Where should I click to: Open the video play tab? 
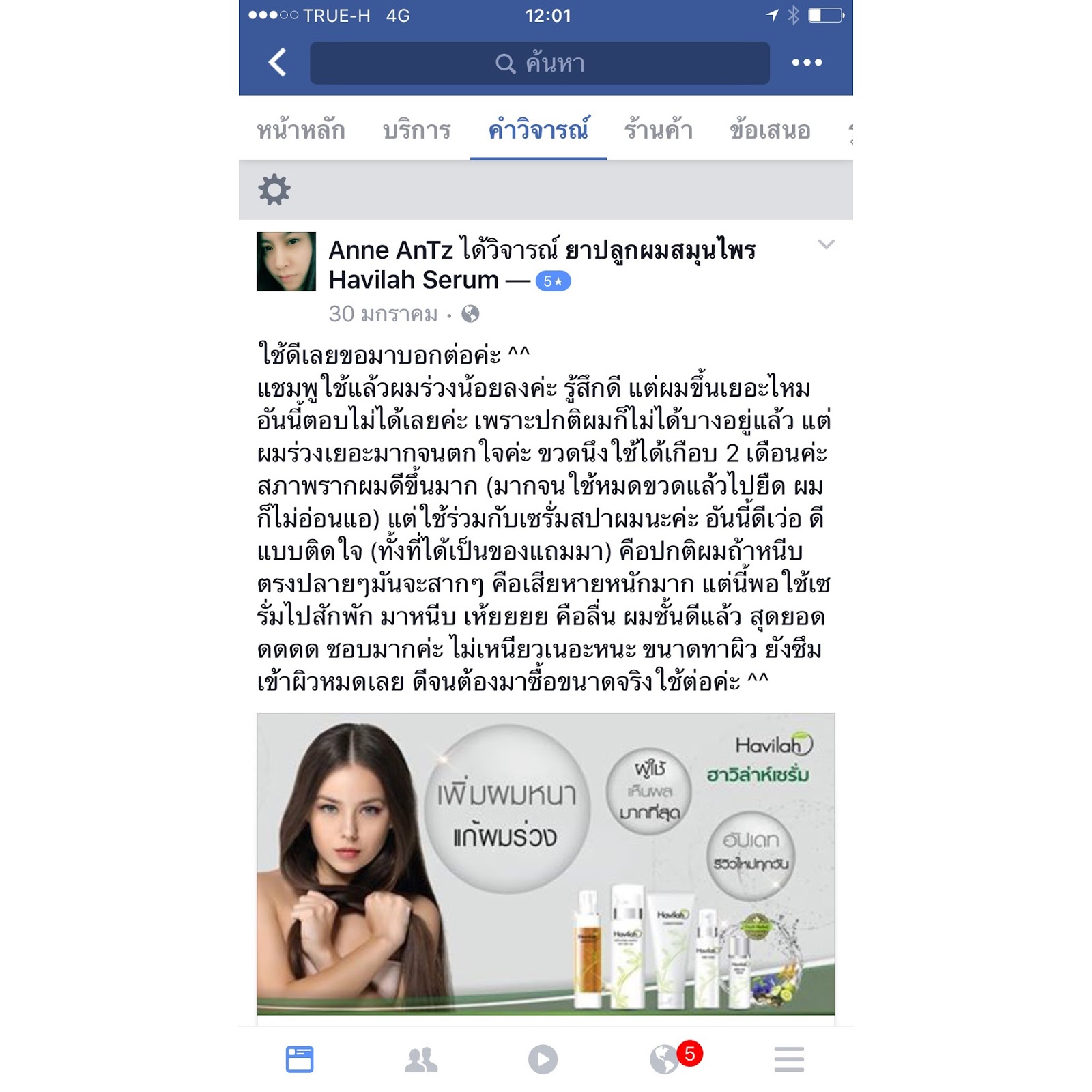coord(543,1059)
